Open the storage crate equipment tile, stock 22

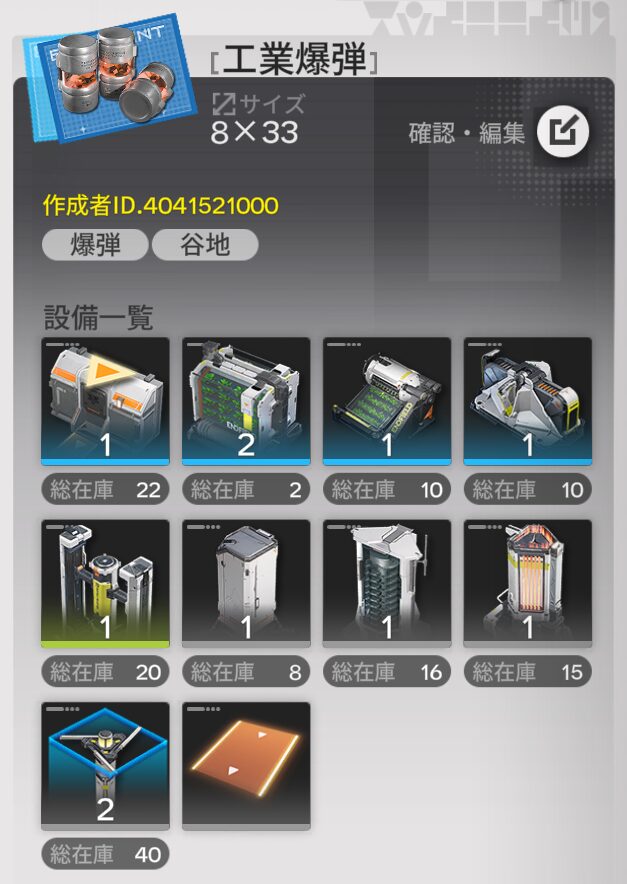click(105, 401)
